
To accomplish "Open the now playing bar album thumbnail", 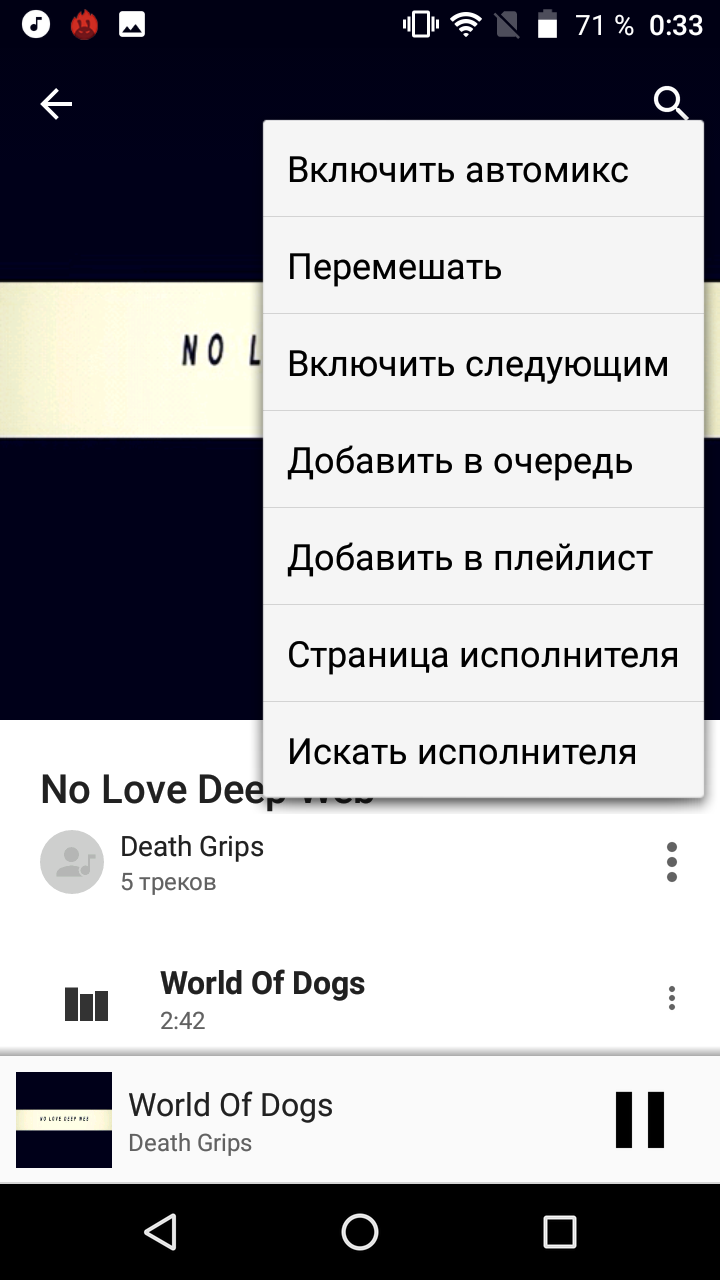I will 64,1119.
